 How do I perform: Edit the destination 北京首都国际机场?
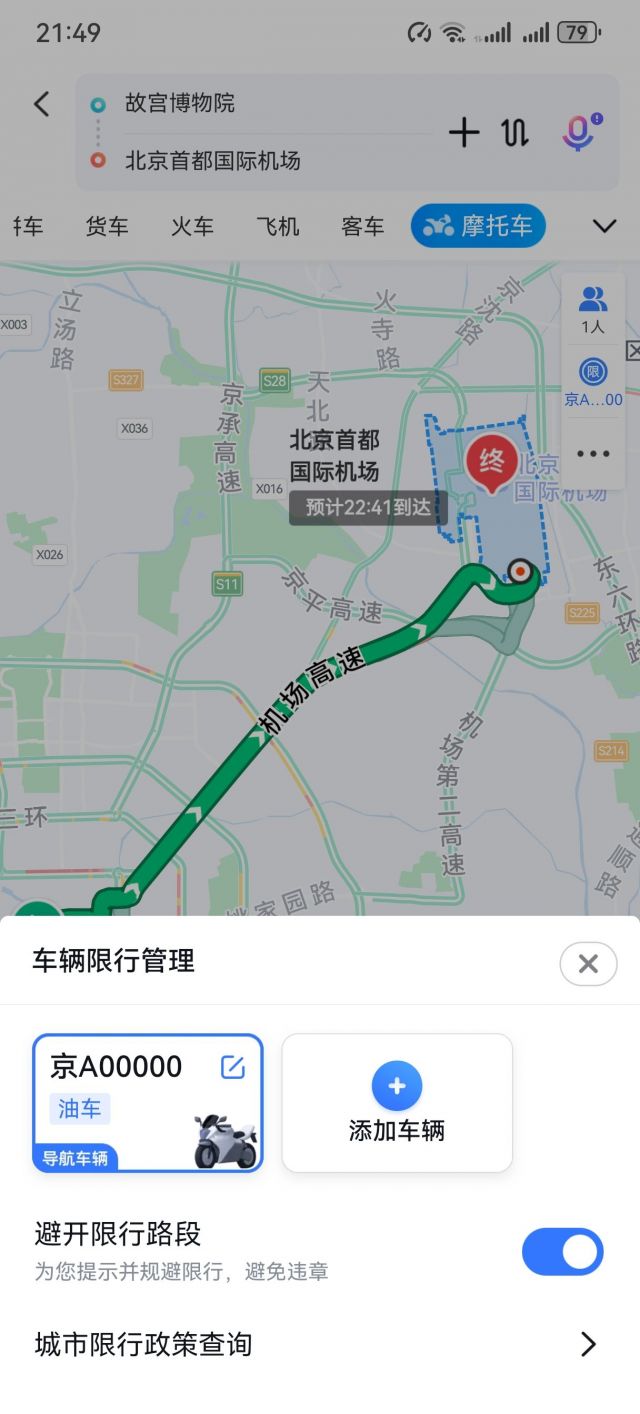point(212,161)
